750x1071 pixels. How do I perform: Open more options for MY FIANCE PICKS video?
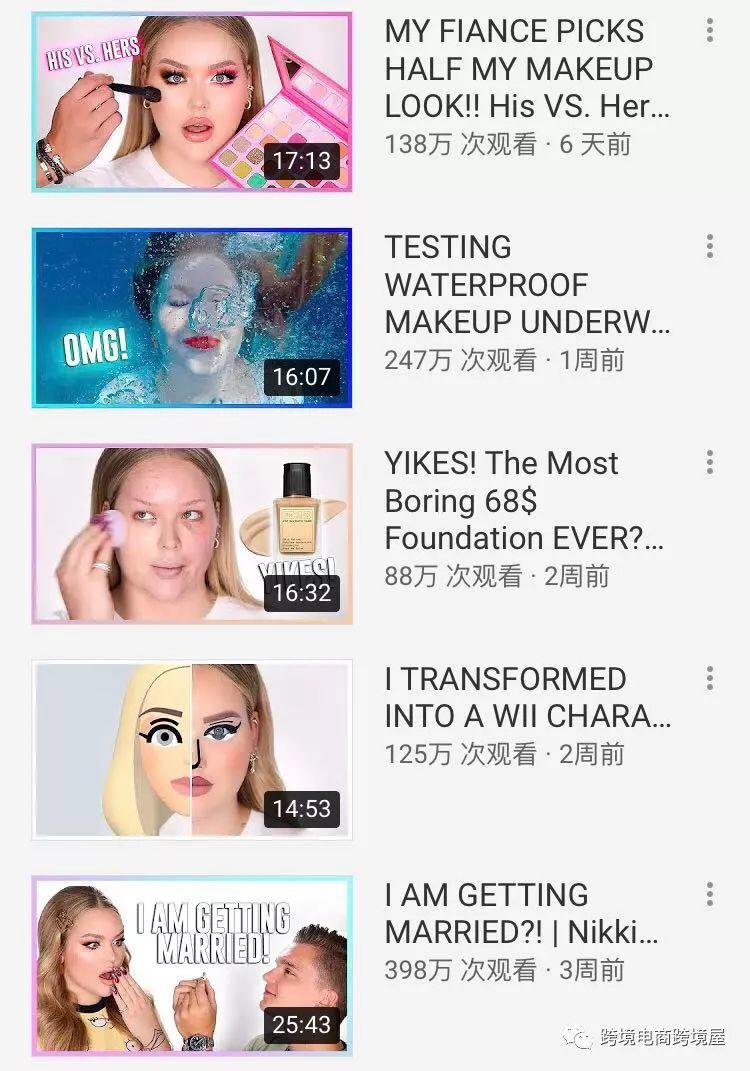click(710, 30)
